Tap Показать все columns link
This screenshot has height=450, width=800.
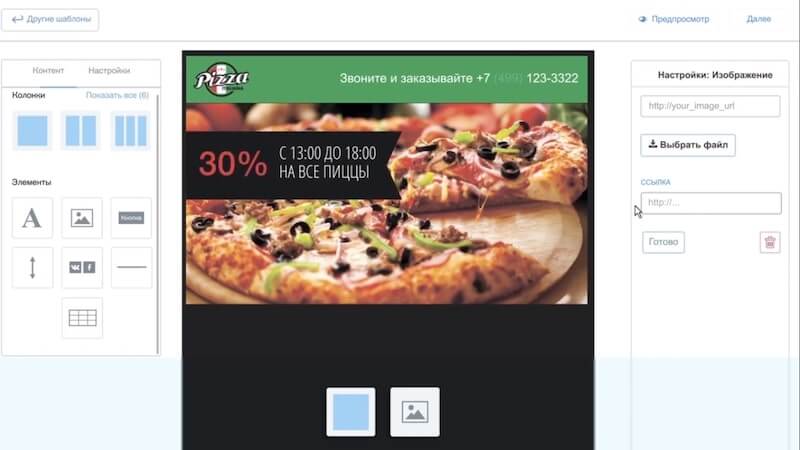[x=117, y=95]
